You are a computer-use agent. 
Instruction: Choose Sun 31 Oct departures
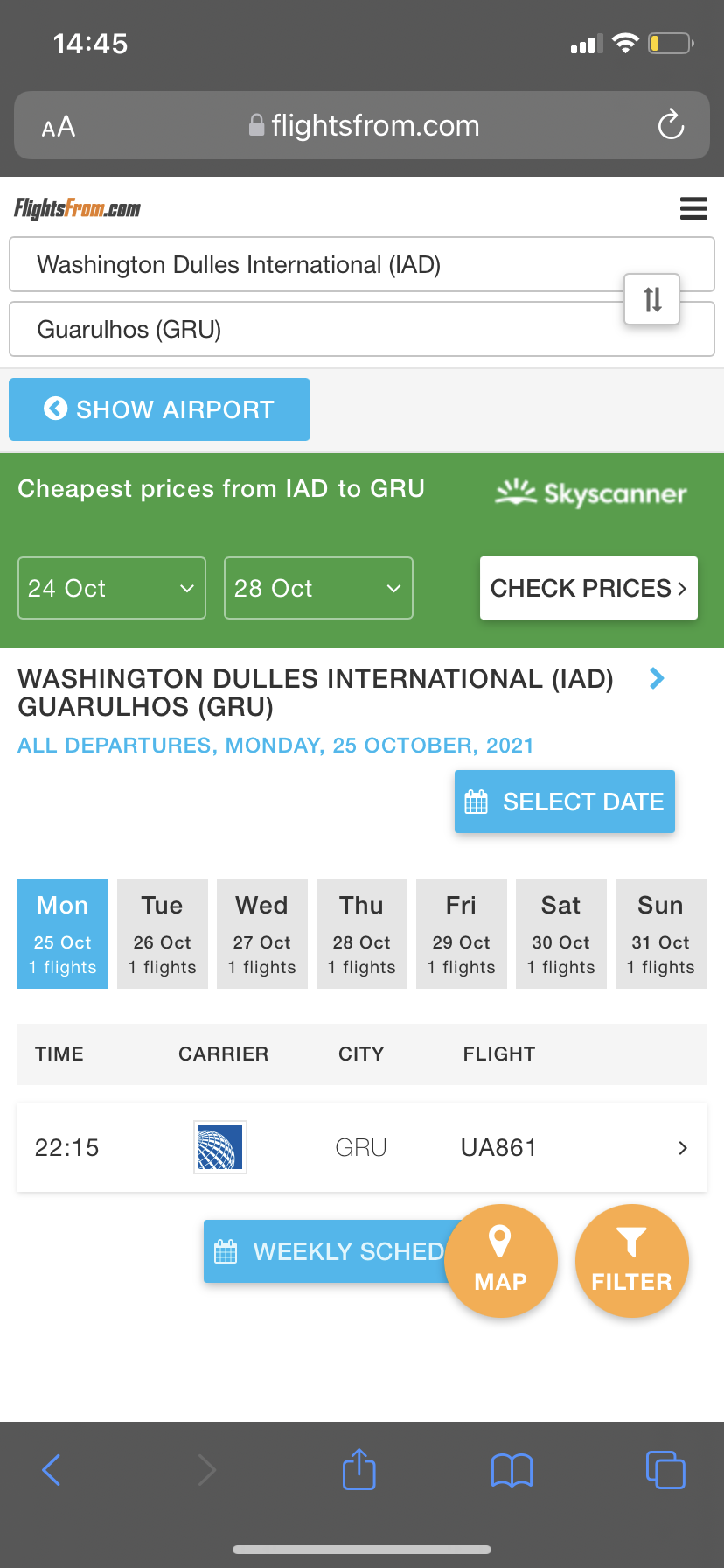(661, 934)
